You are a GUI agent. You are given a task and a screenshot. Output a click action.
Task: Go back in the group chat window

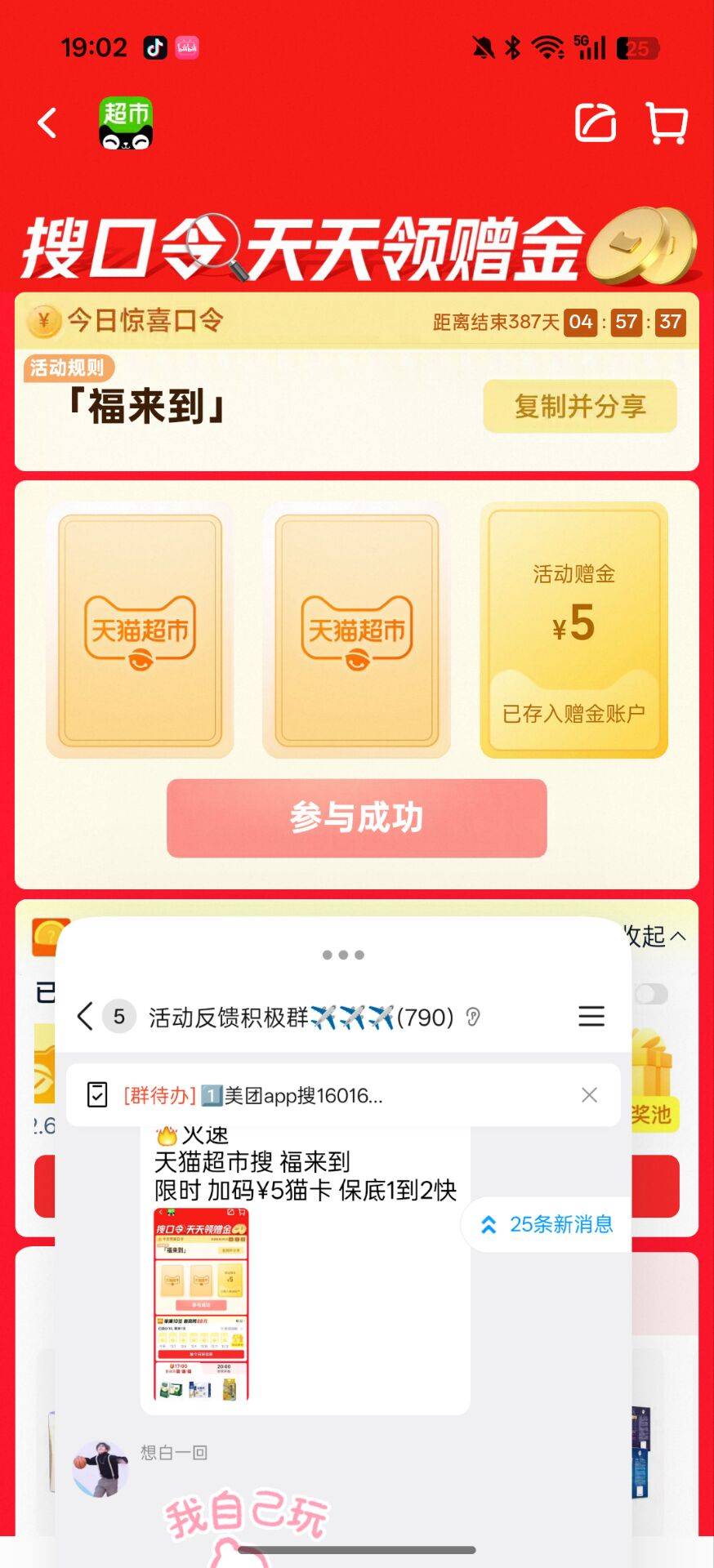[85, 1017]
